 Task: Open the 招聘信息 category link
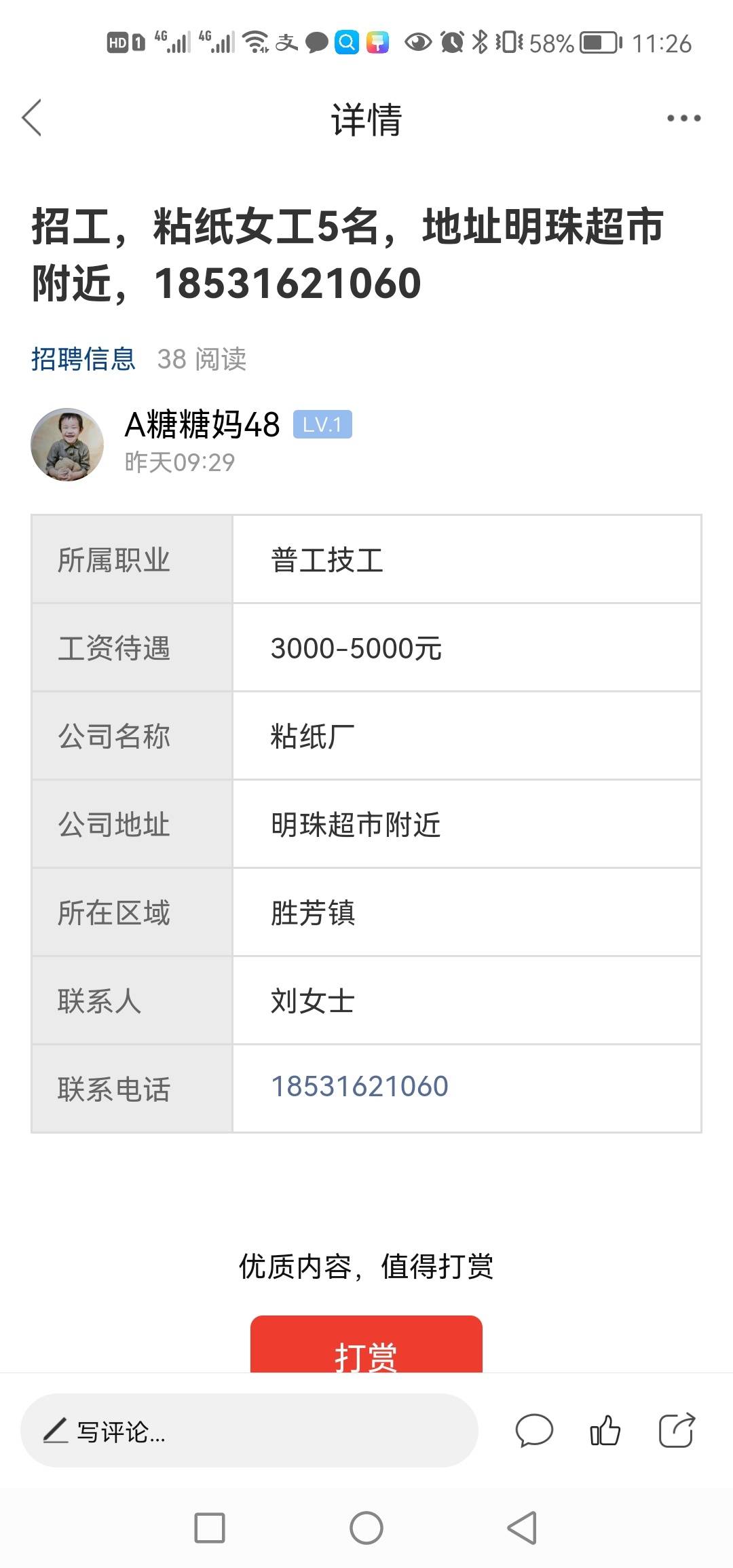coord(83,359)
